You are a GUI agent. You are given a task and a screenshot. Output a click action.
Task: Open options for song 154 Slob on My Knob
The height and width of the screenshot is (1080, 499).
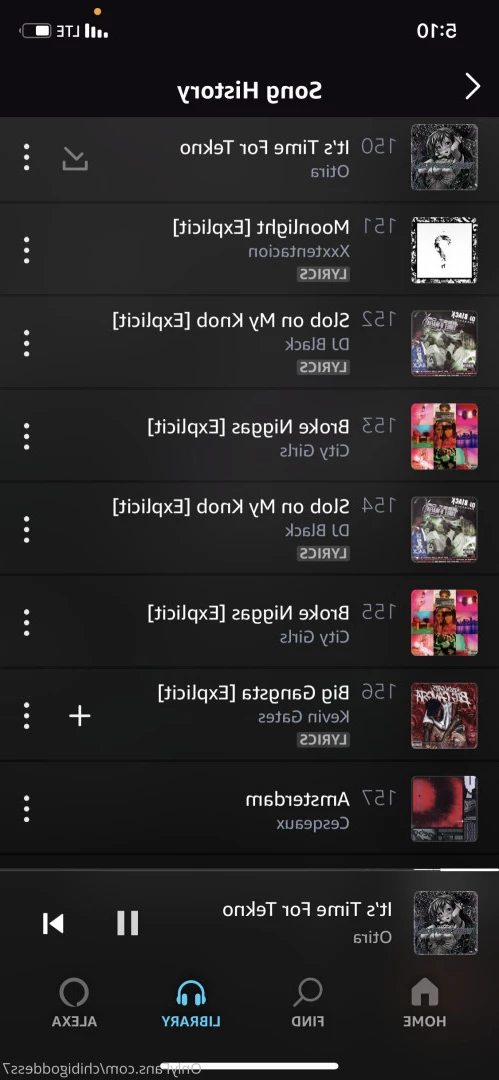pos(26,529)
